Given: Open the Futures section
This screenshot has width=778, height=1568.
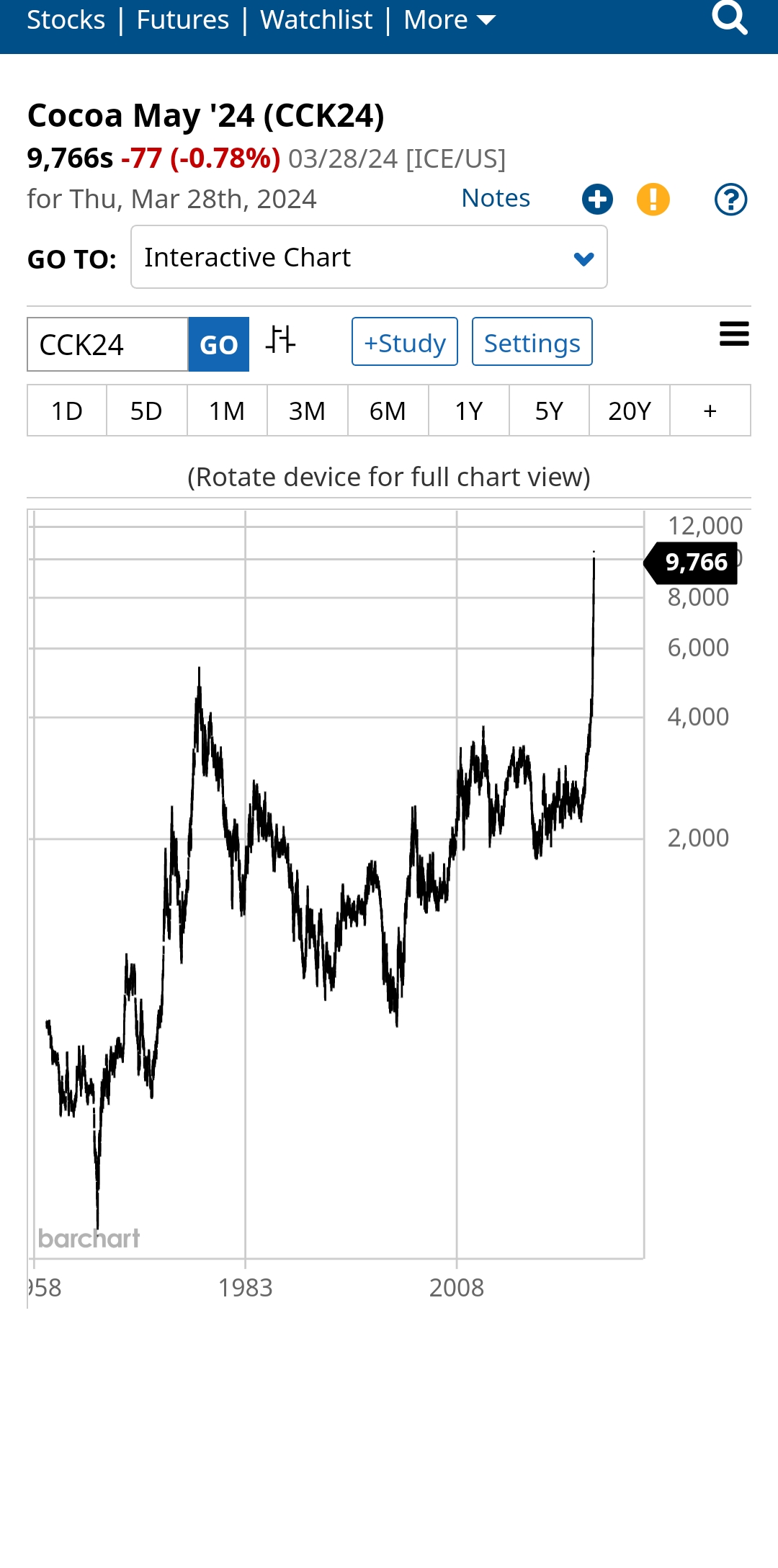Looking at the screenshot, I should click(182, 20).
